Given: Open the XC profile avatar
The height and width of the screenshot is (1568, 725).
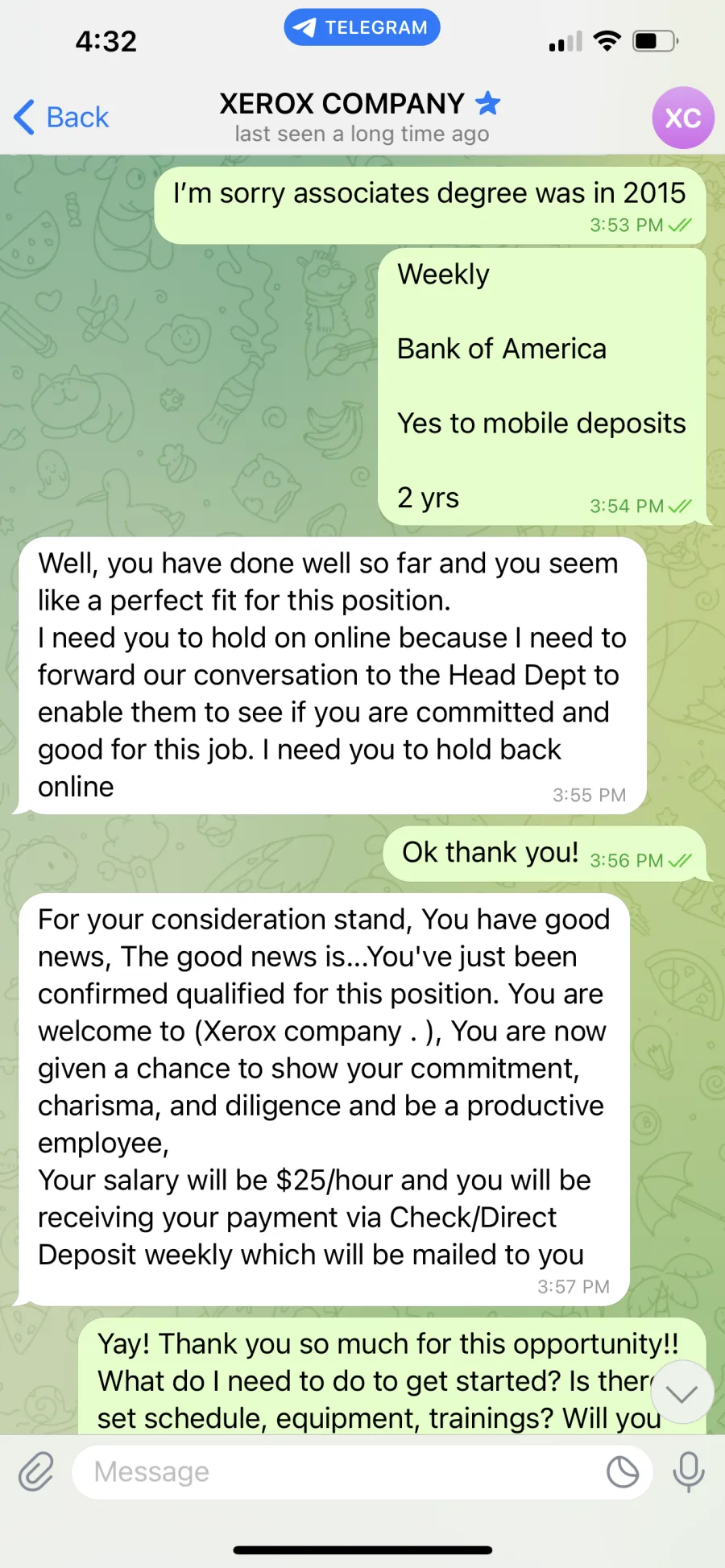Looking at the screenshot, I should click(683, 118).
